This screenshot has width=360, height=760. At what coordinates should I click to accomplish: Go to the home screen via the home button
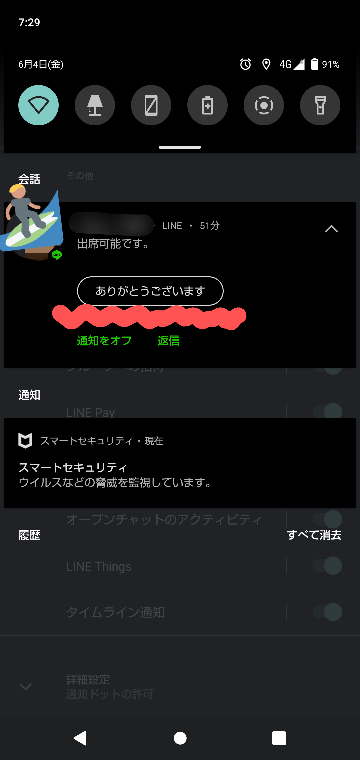[x=180, y=738]
